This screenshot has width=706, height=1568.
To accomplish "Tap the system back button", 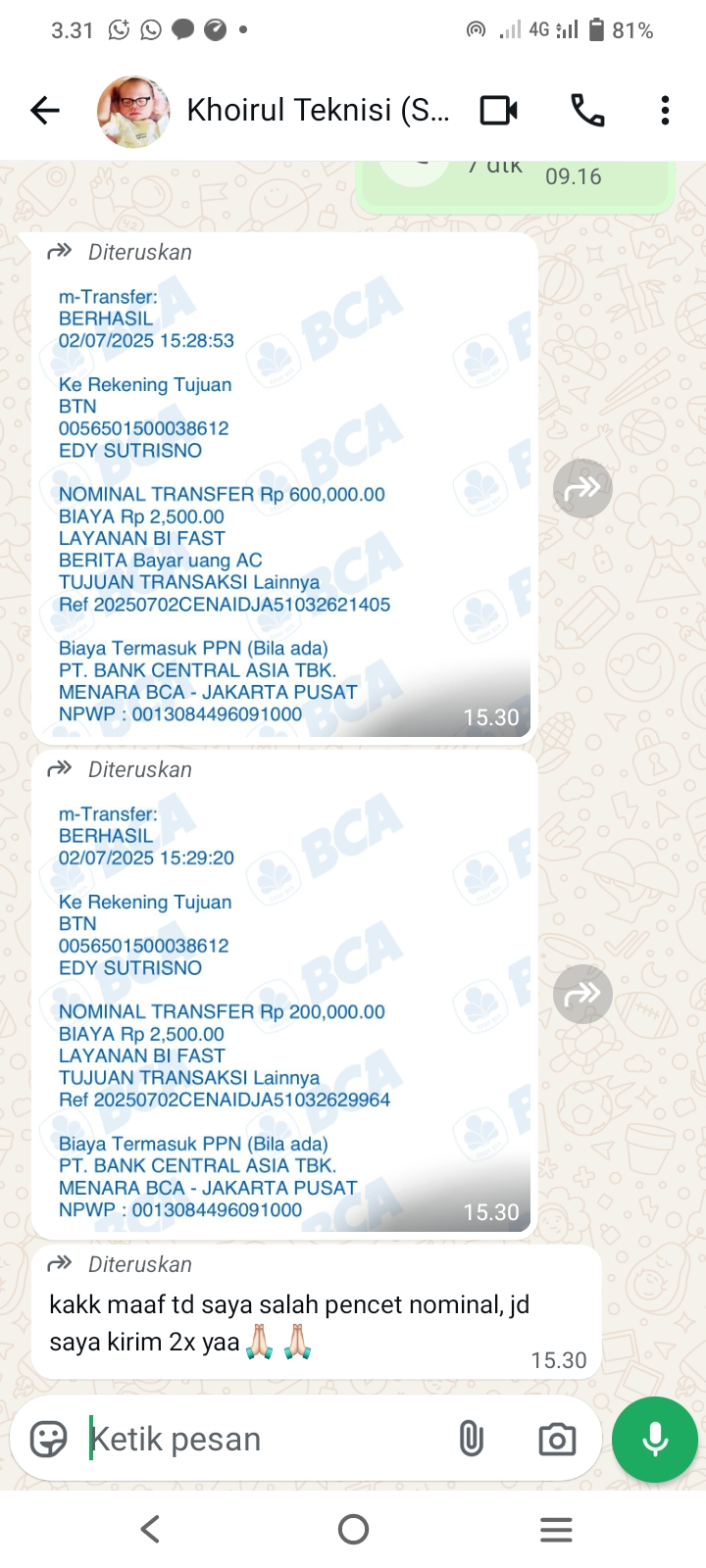I will click(150, 1529).
